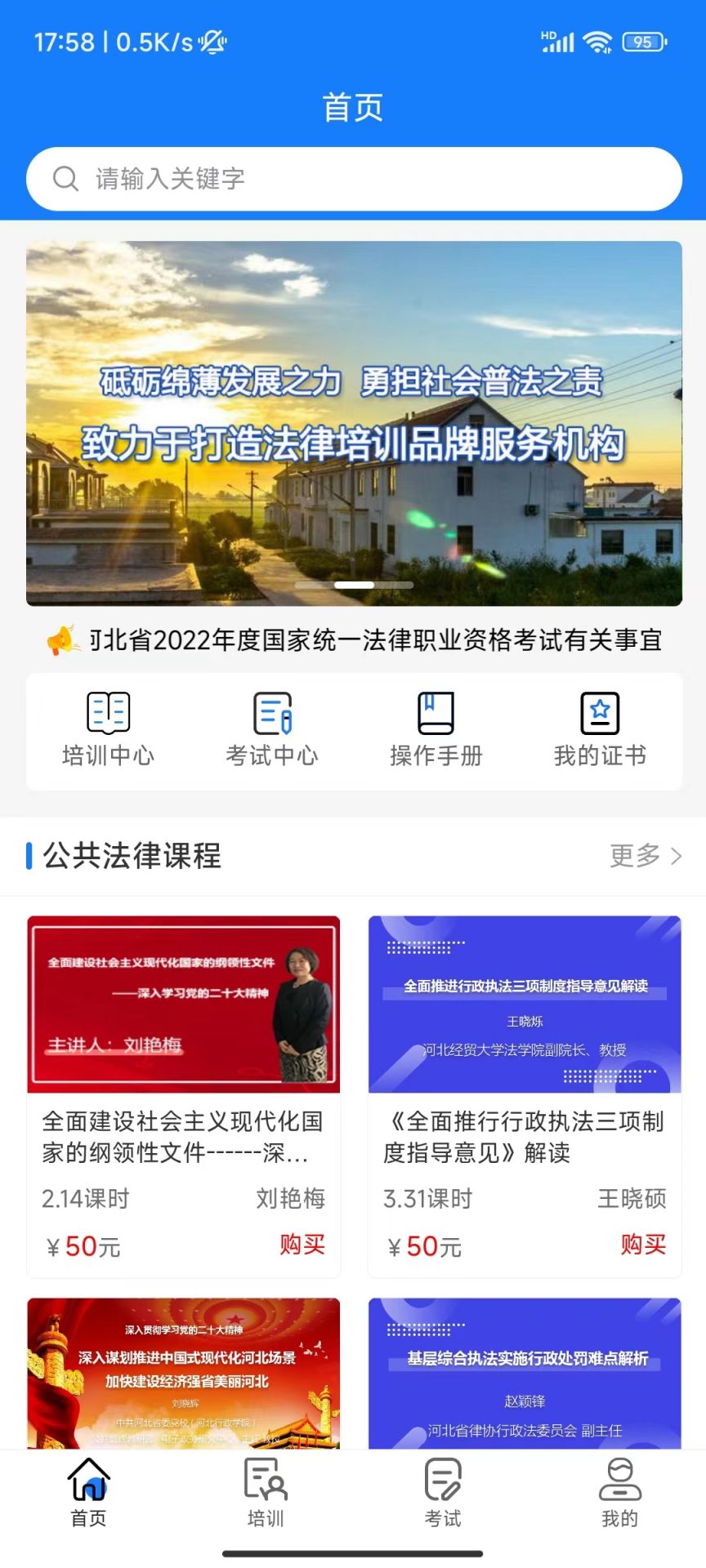
Task: Click the magnifier icon in the search bar
Action: tap(66, 179)
